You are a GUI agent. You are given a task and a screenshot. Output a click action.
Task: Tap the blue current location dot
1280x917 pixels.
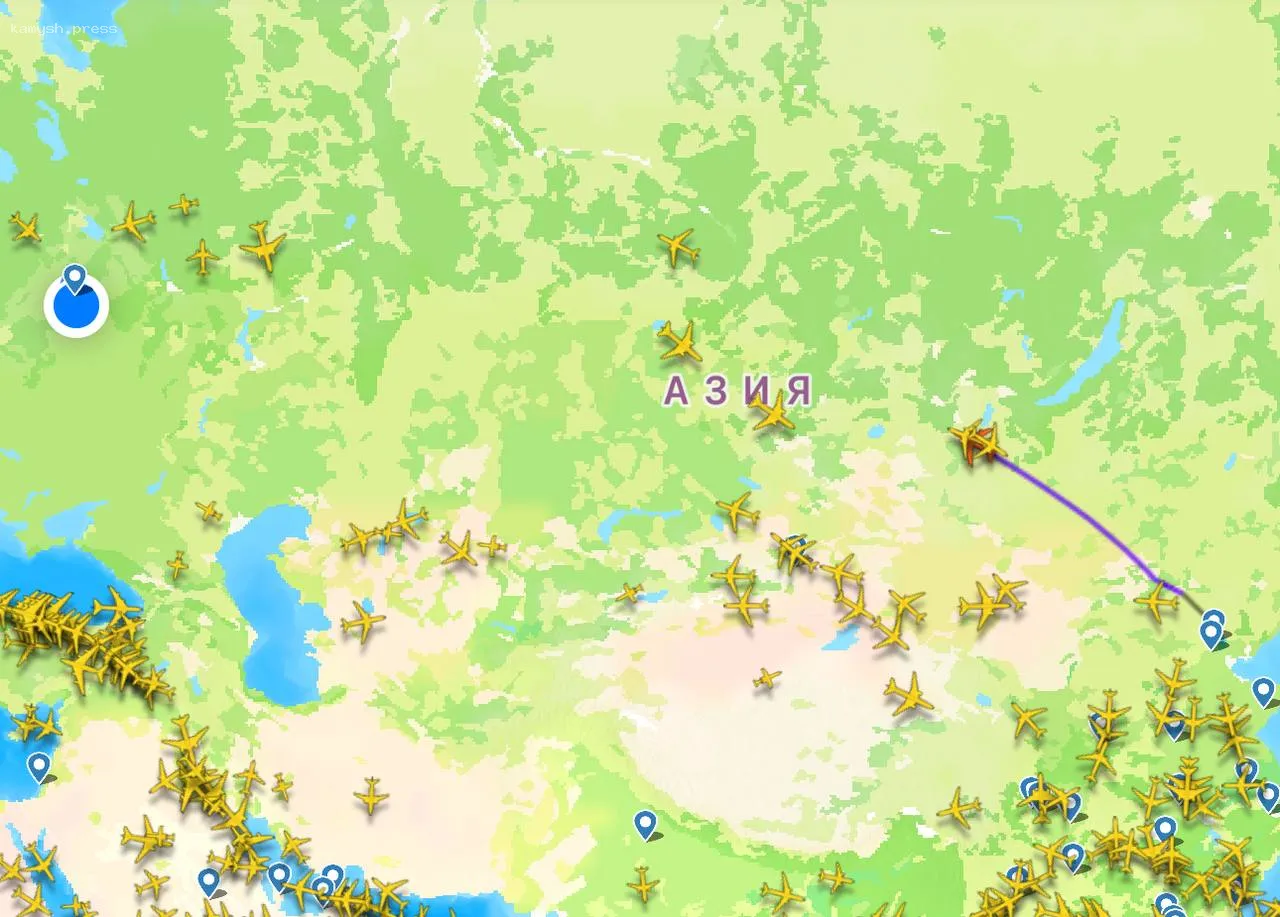[76, 308]
